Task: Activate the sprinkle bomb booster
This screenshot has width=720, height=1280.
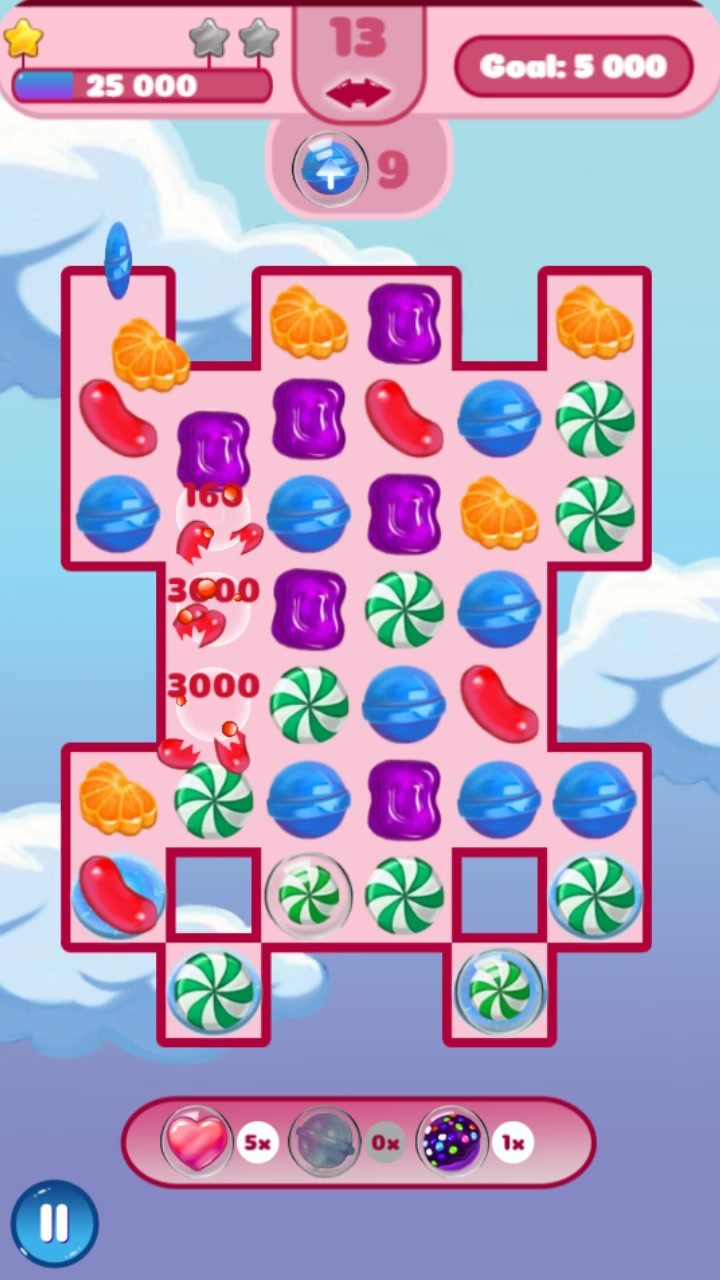Action: pos(452,1142)
